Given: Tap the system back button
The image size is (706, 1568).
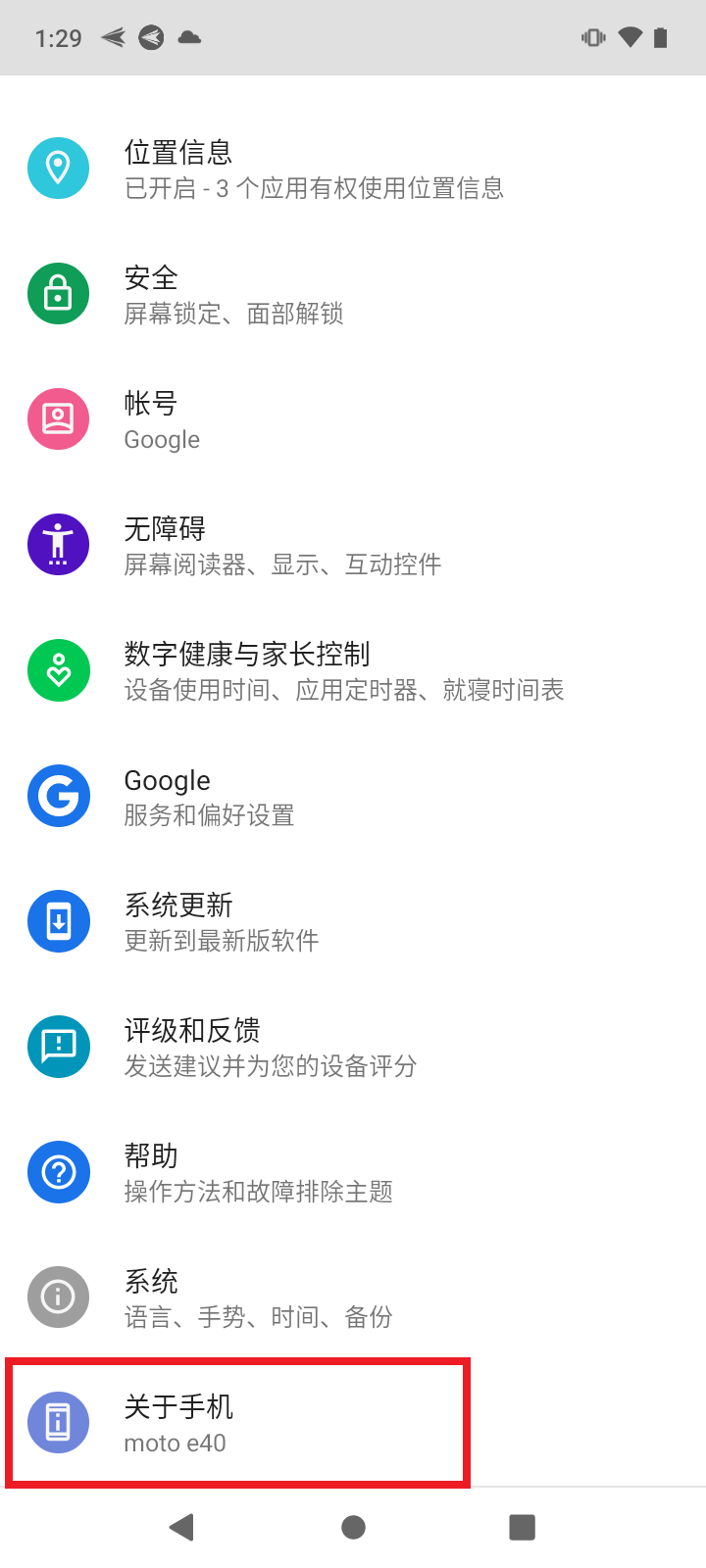Looking at the screenshot, I should [x=181, y=1527].
